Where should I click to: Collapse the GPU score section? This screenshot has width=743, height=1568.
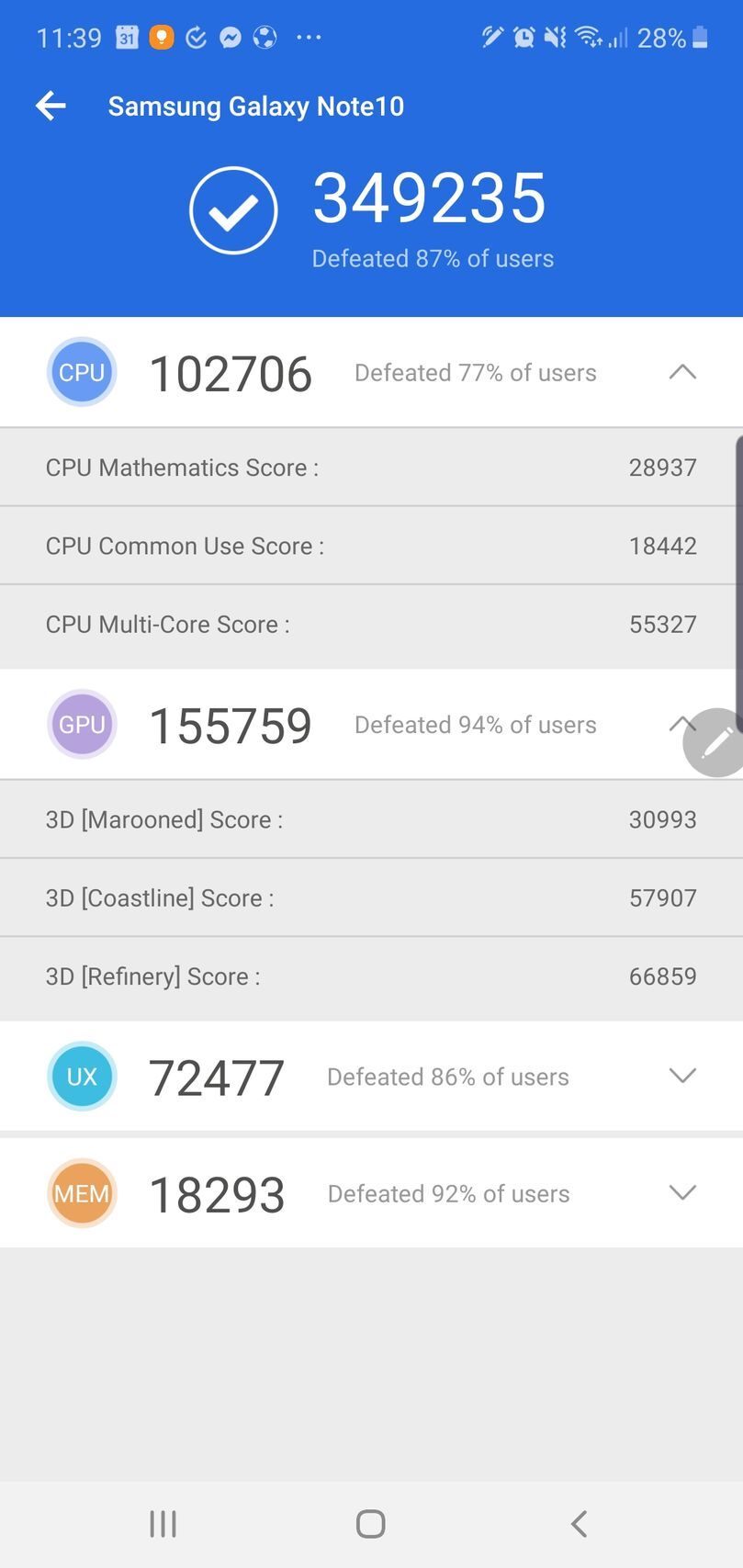676,724
